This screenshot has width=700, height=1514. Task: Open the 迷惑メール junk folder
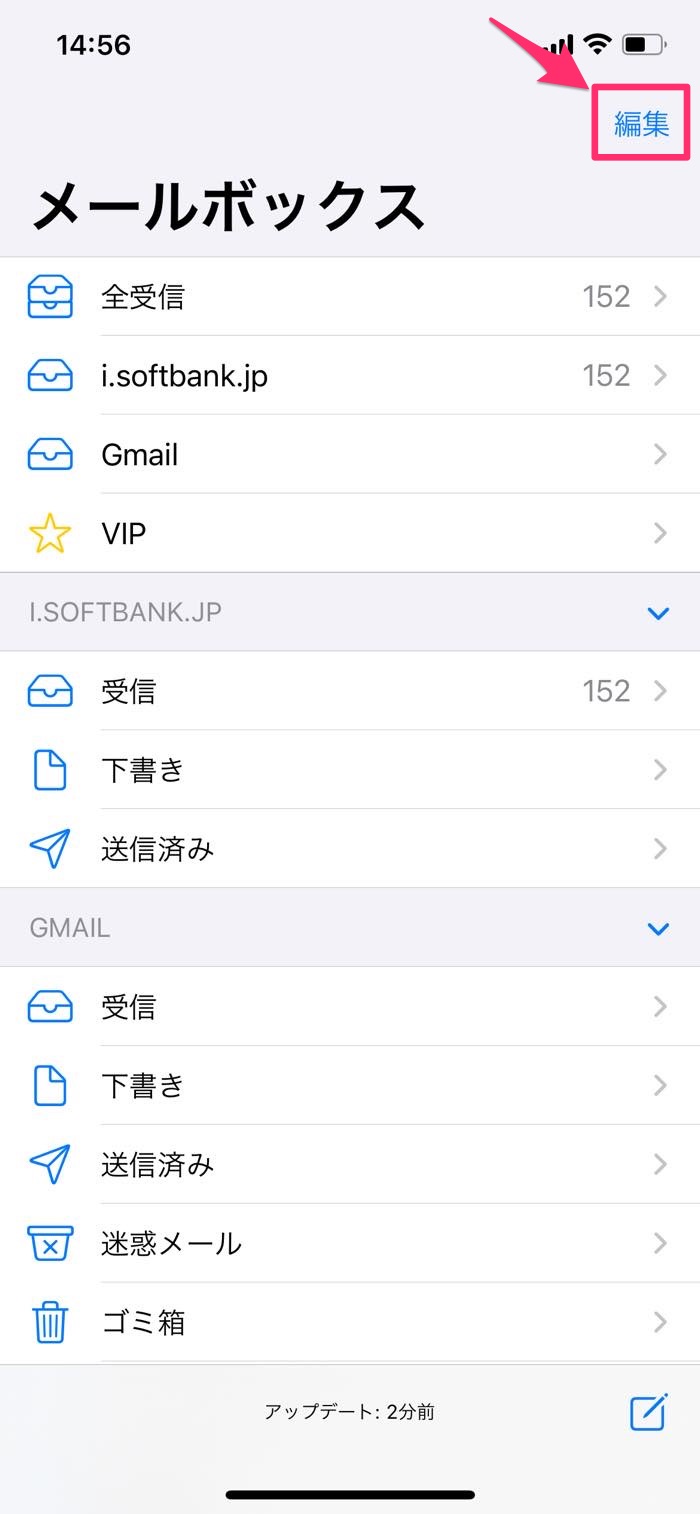coord(349,1244)
